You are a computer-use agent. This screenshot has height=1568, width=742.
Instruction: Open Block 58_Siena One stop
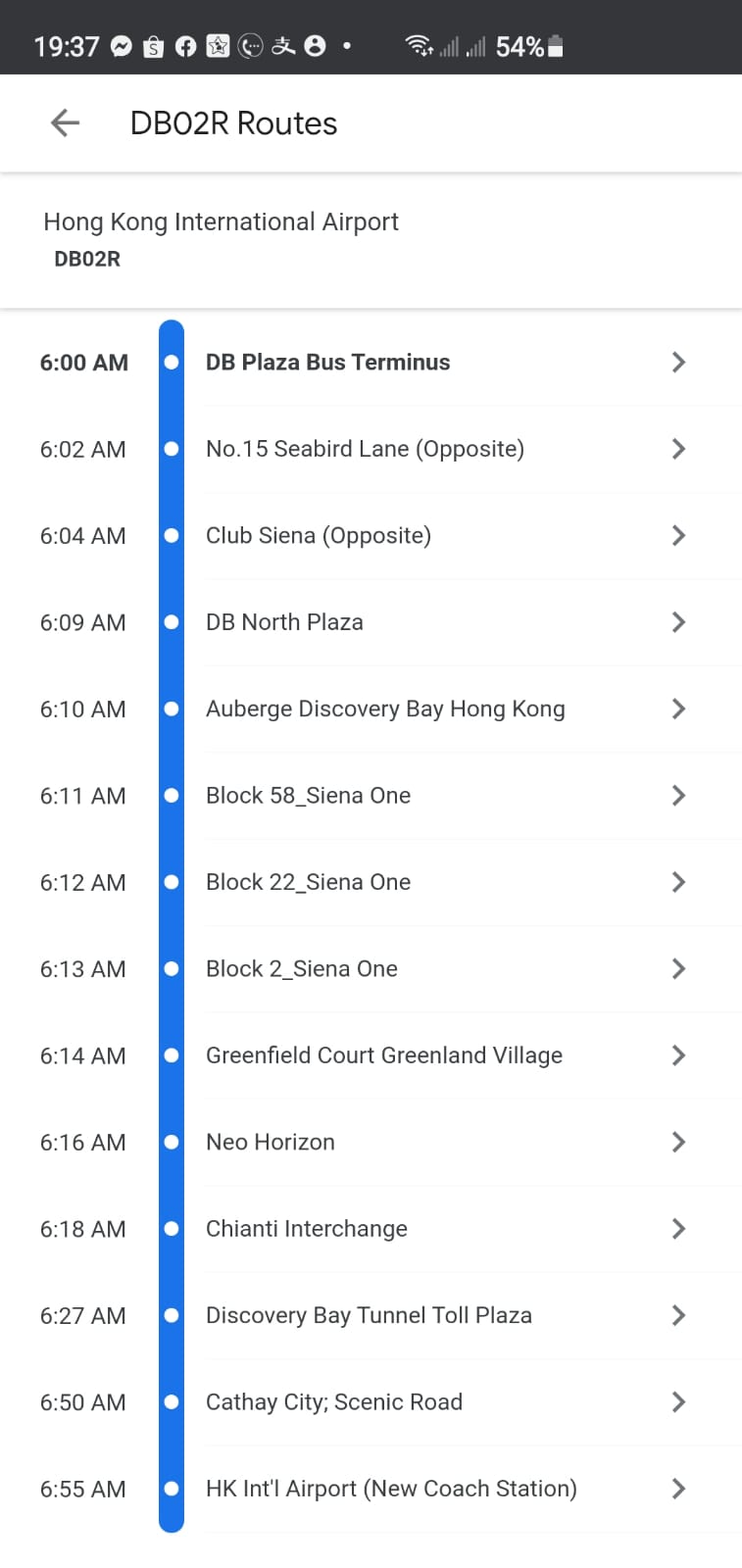[x=308, y=796]
